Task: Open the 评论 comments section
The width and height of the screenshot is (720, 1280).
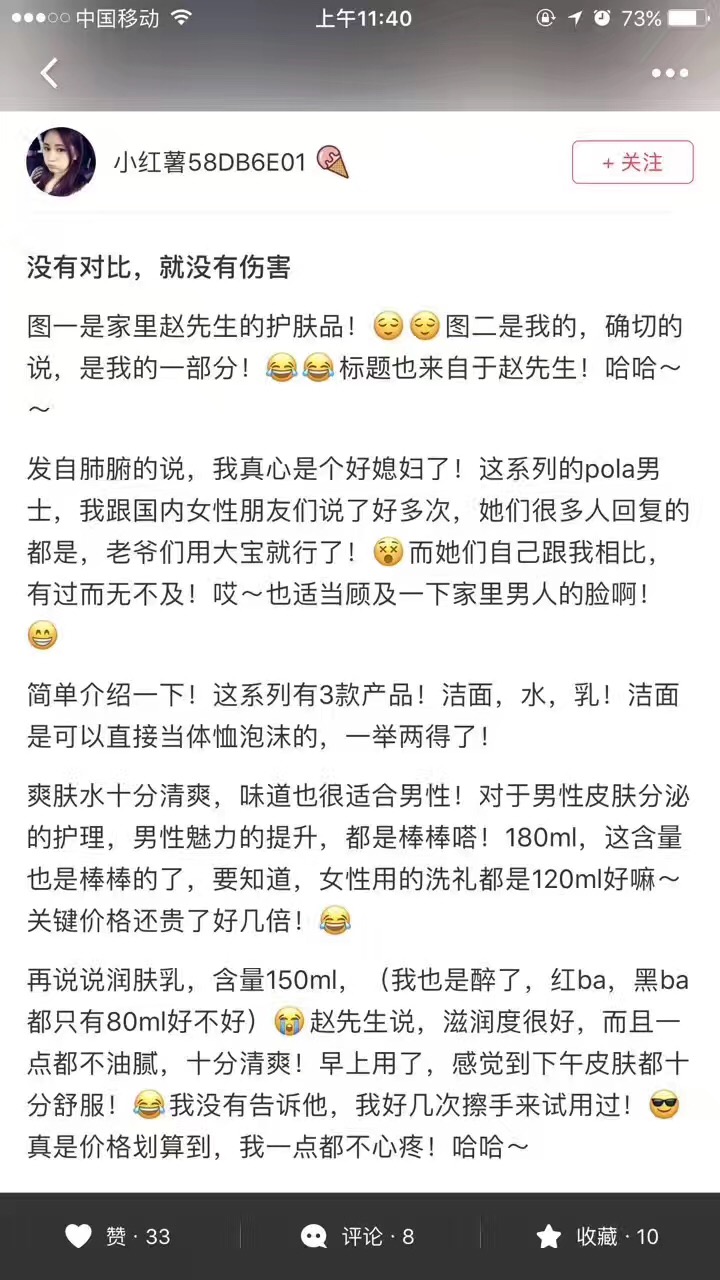Action: pyautogui.click(x=358, y=1237)
